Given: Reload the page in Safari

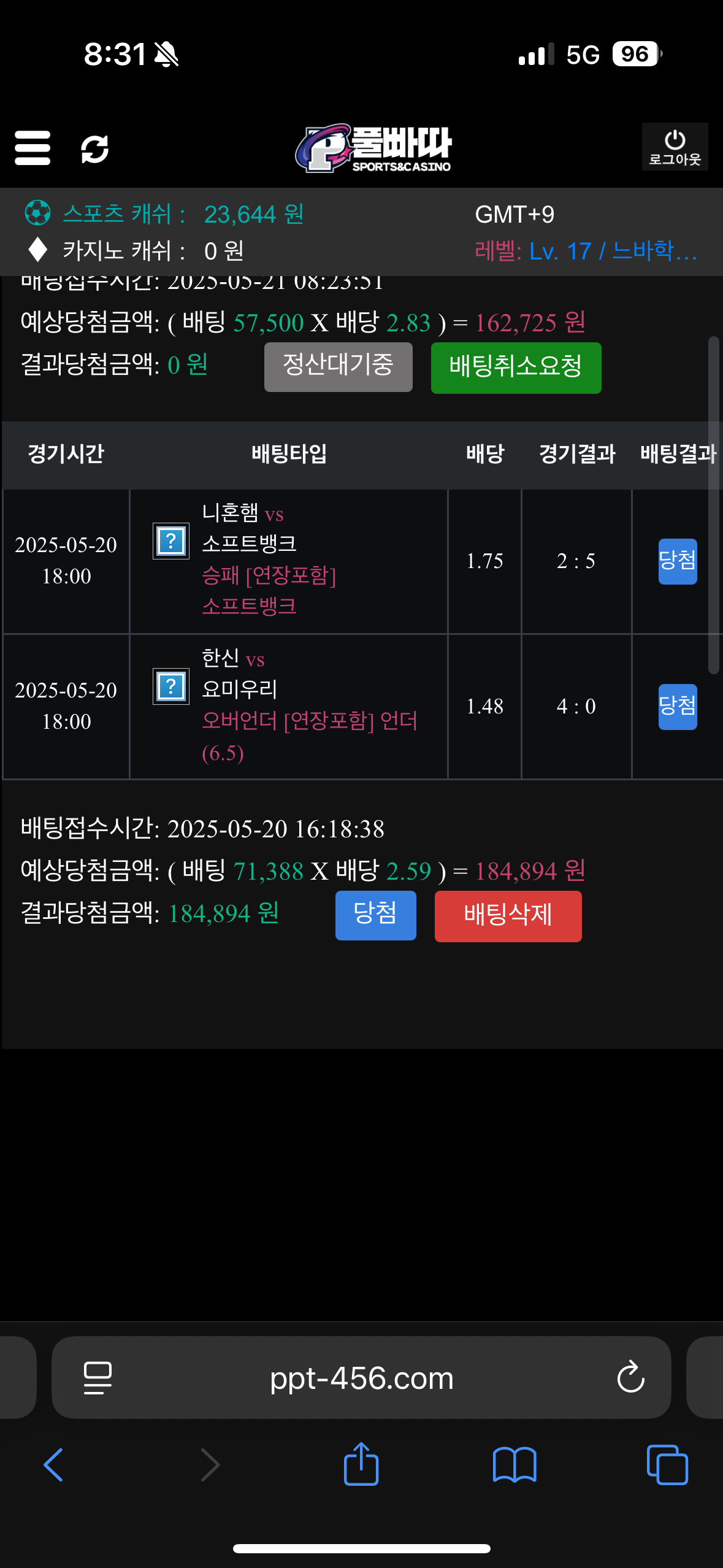Looking at the screenshot, I should tap(630, 1378).
